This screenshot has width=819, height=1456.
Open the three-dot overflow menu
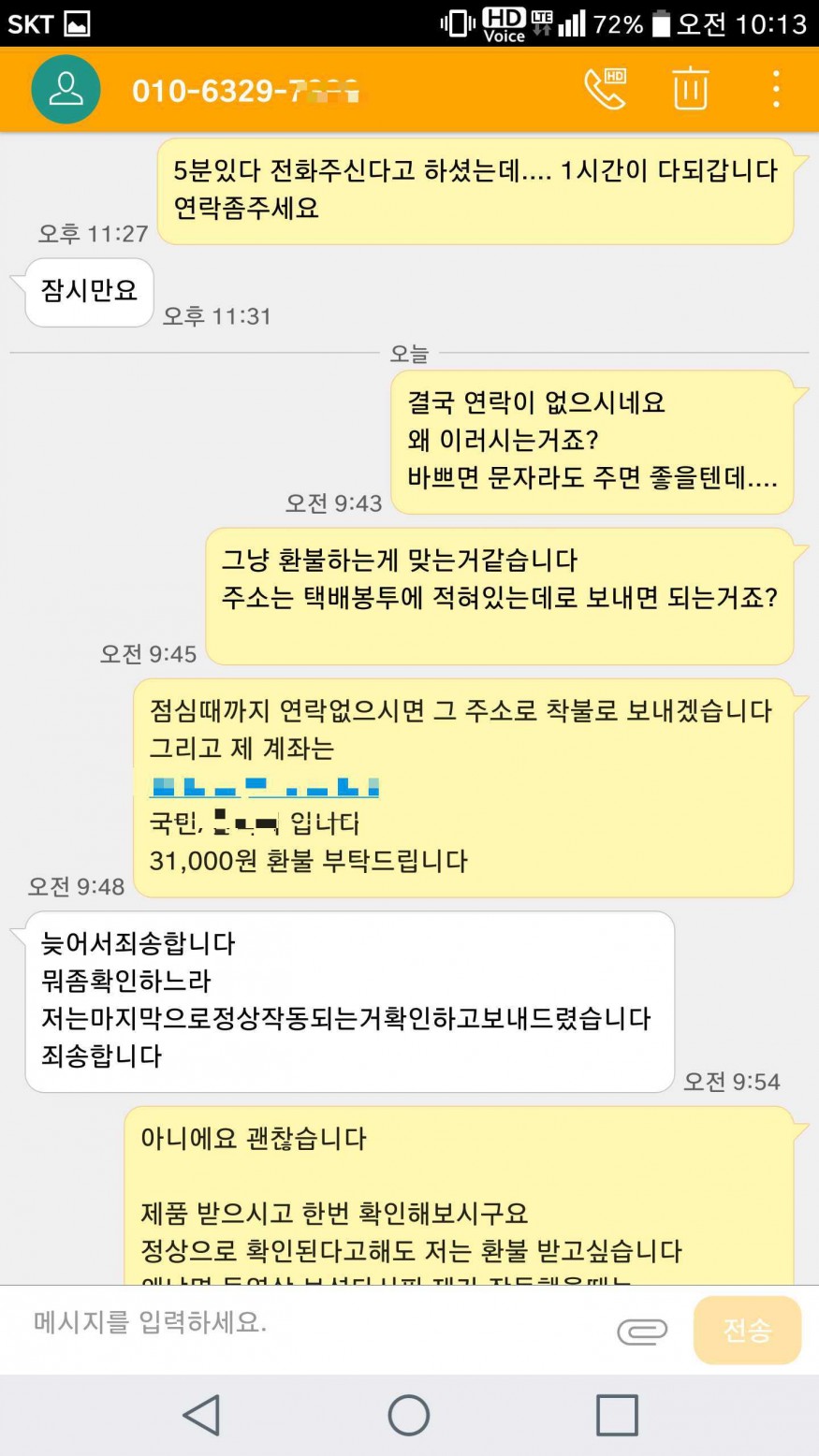(x=775, y=89)
